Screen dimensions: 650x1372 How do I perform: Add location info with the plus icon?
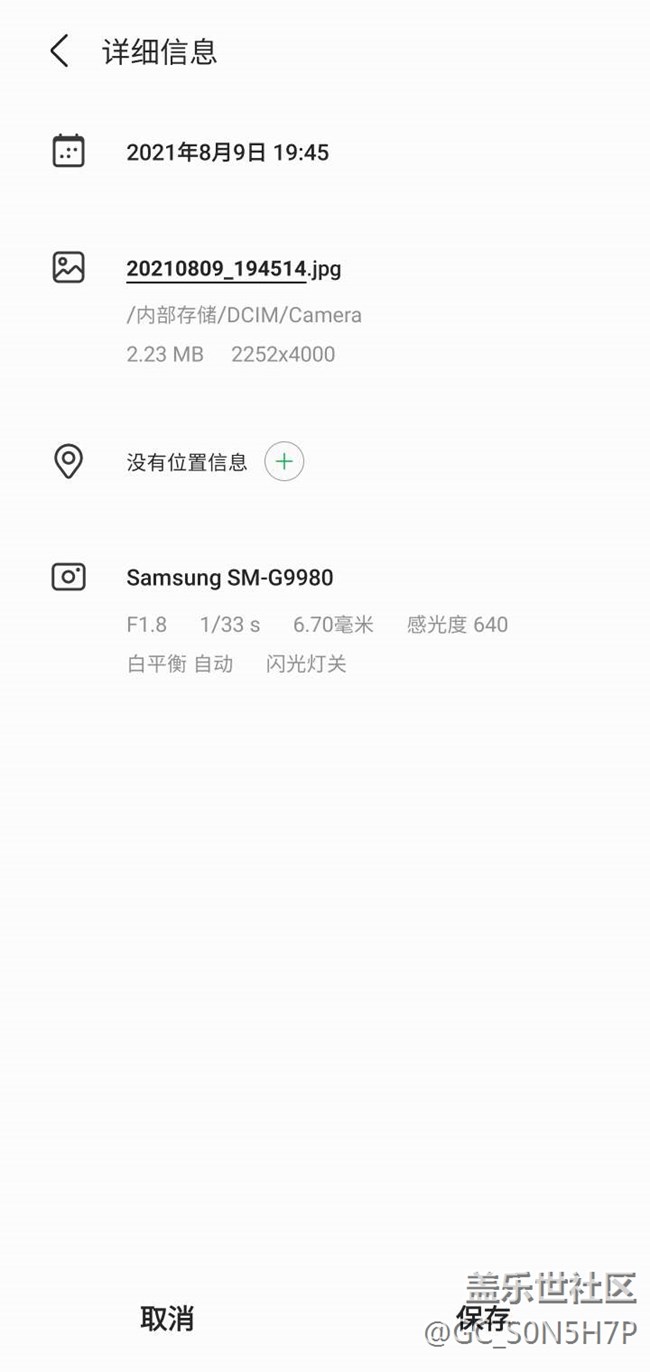pyautogui.click(x=284, y=462)
